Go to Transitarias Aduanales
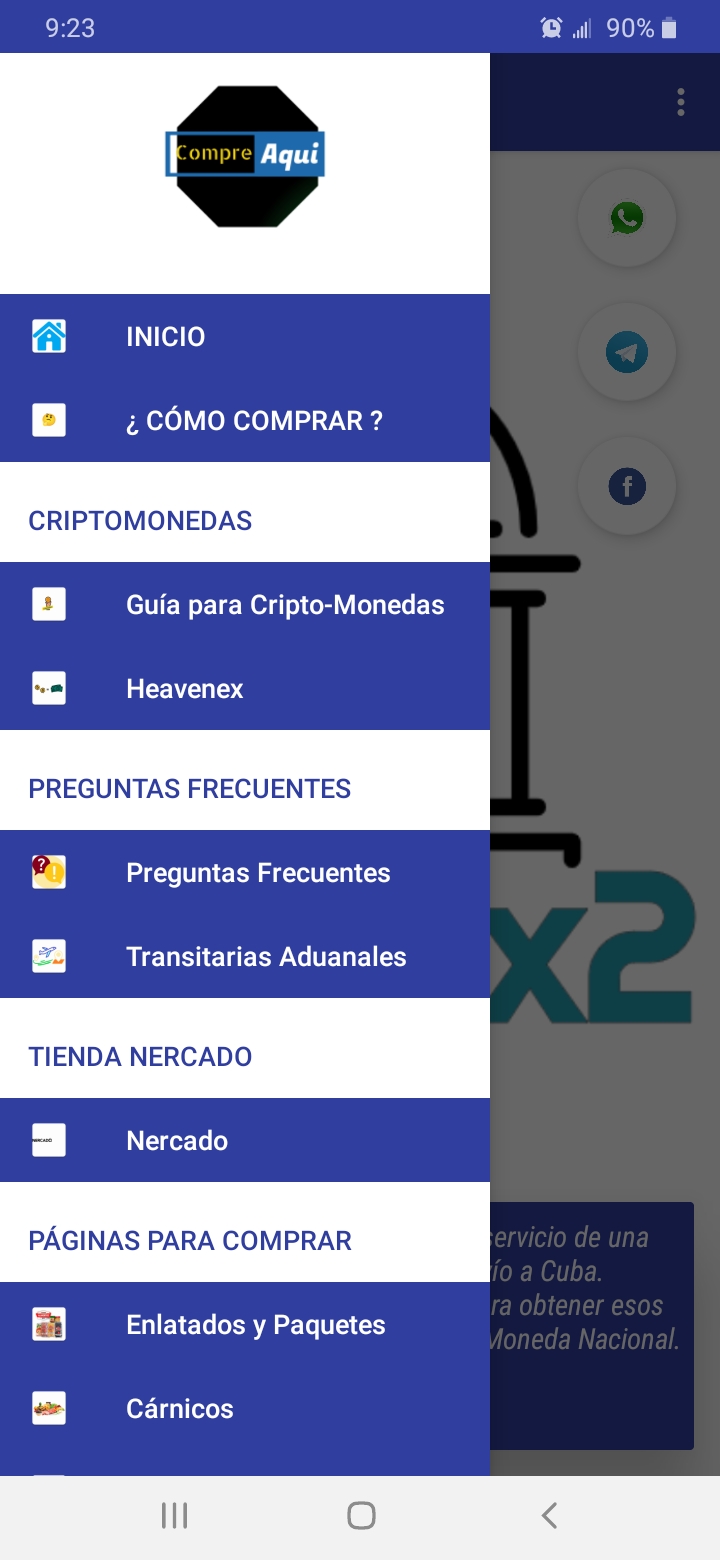Image resolution: width=720 pixels, height=1560 pixels. 266,956
